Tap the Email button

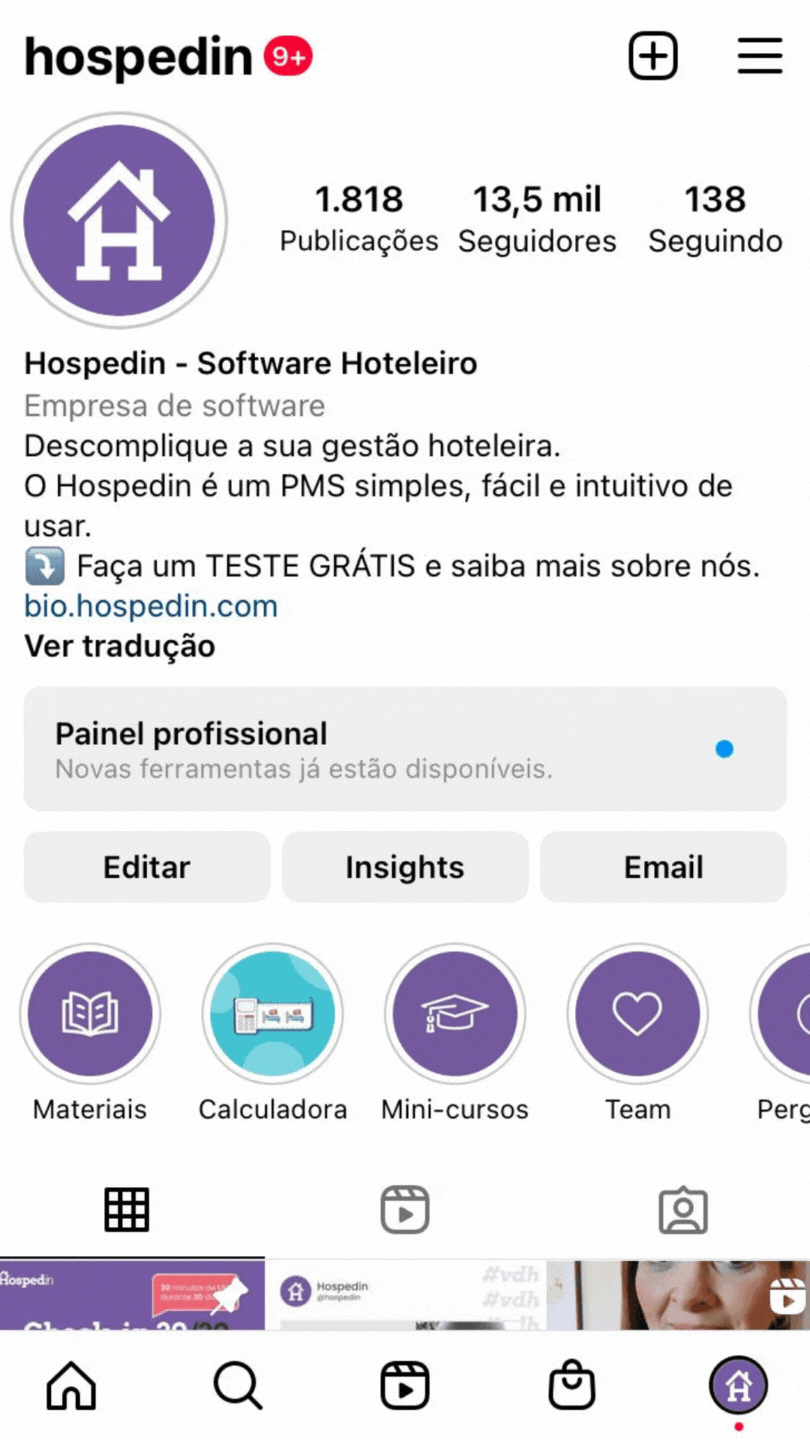point(664,867)
